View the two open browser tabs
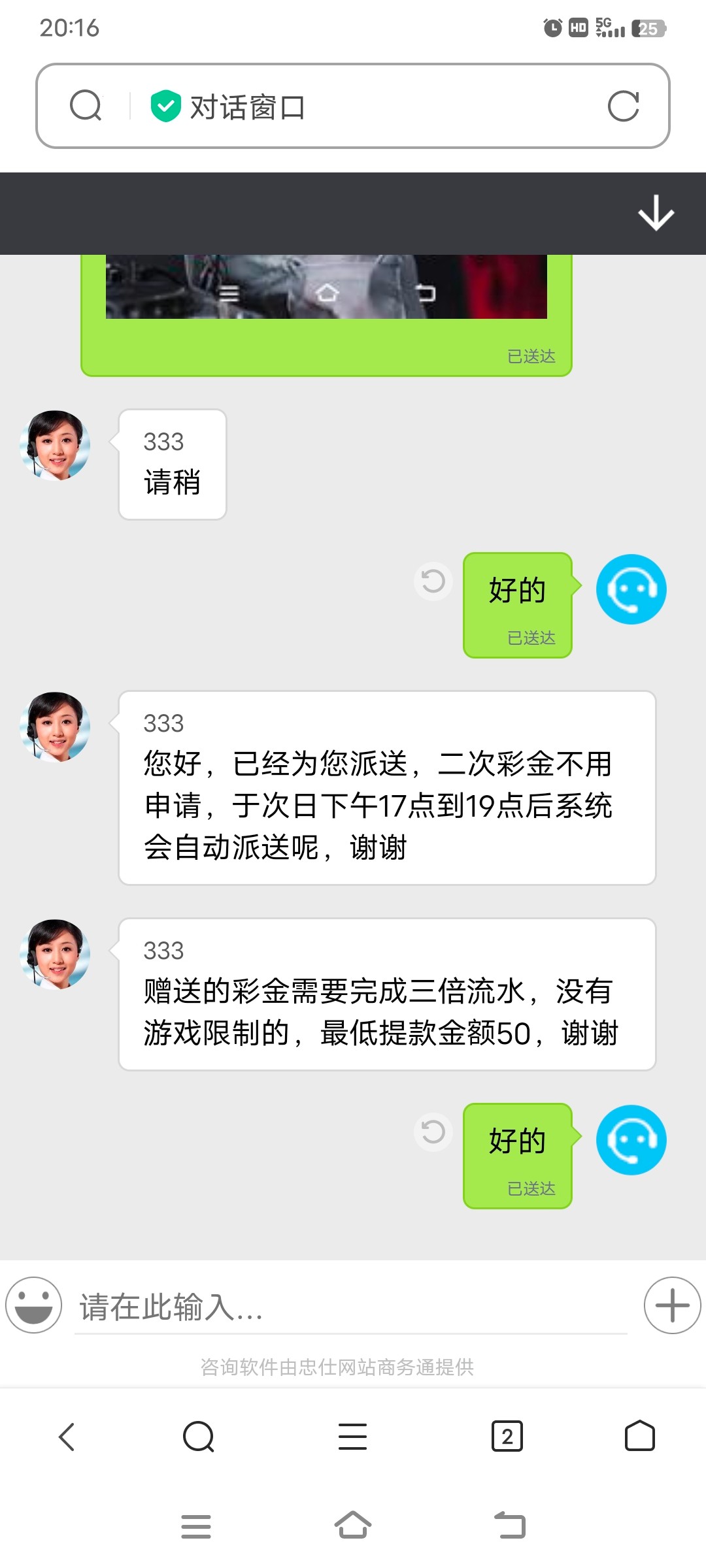 [507, 1437]
